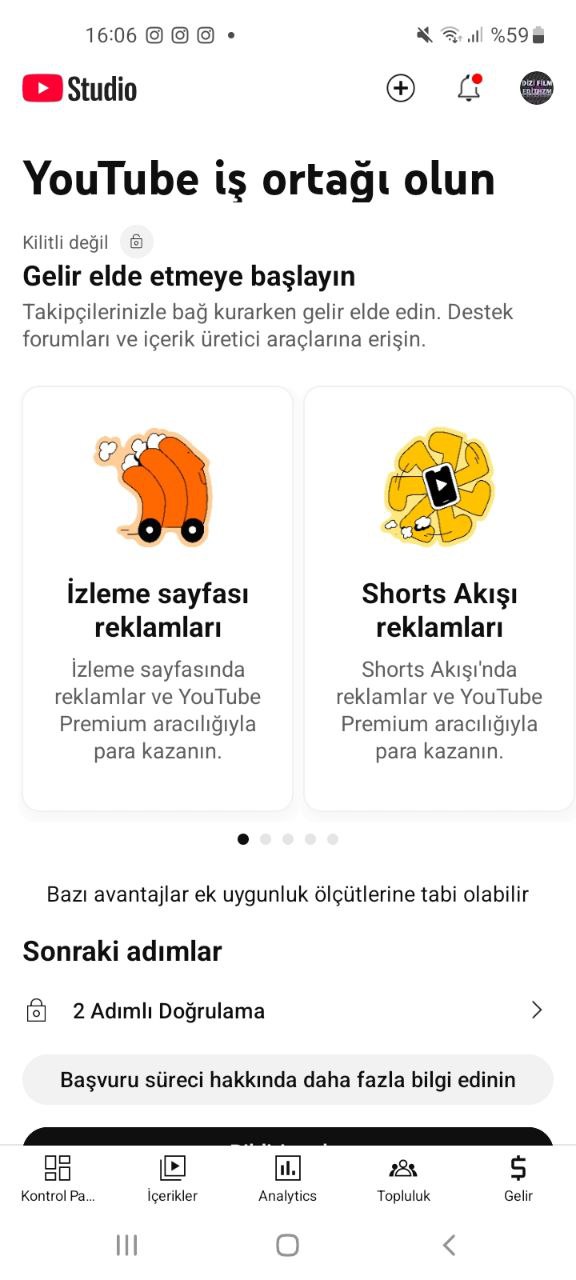Open the channel profile avatar
The width and height of the screenshot is (576, 1280).
pyautogui.click(x=537, y=88)
